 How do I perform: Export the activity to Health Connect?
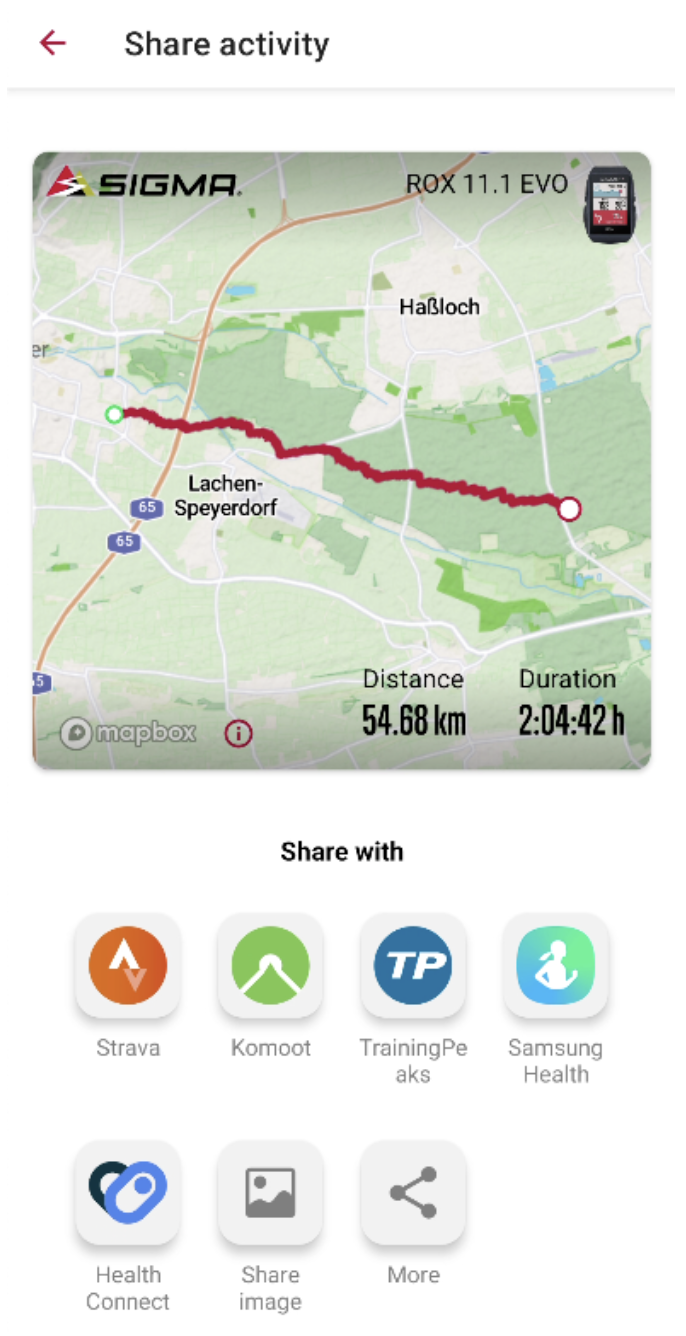(128, 1193)
